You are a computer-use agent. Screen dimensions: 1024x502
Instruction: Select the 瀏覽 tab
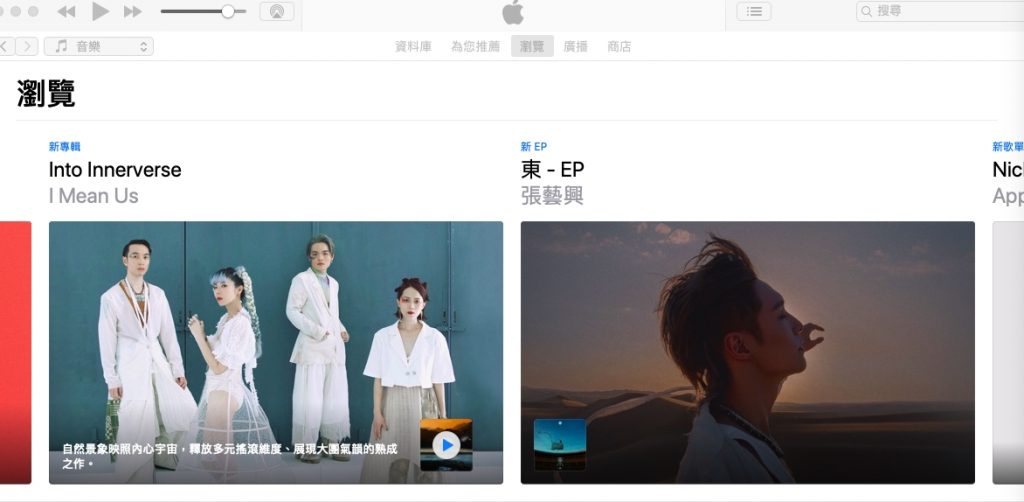[x=532, y=46]
